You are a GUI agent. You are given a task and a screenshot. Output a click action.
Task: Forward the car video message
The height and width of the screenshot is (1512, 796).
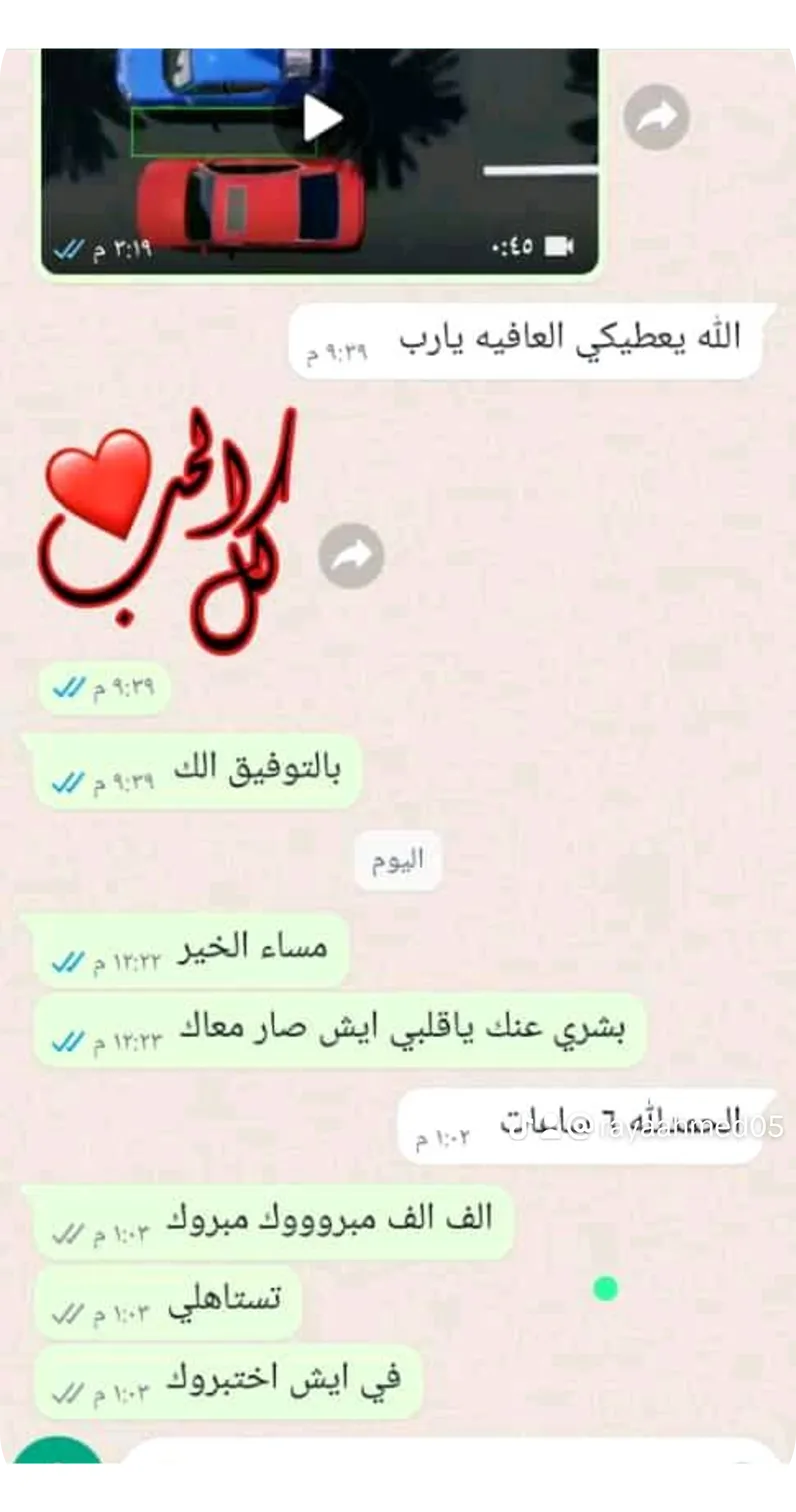point(656,118)
